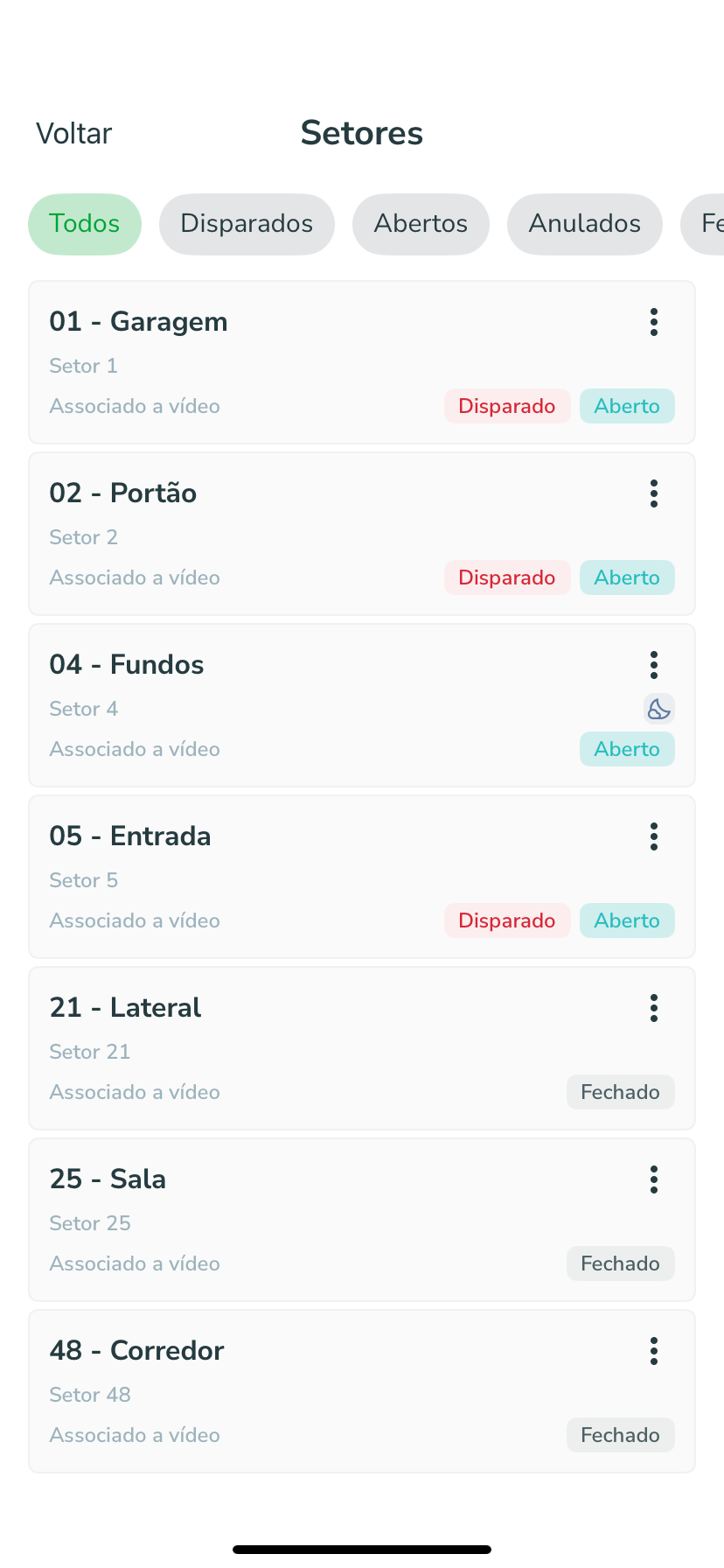This screenshot has height=1568, width=724.
Task: Filter sectors by Disparados
Action: point(247,224)
